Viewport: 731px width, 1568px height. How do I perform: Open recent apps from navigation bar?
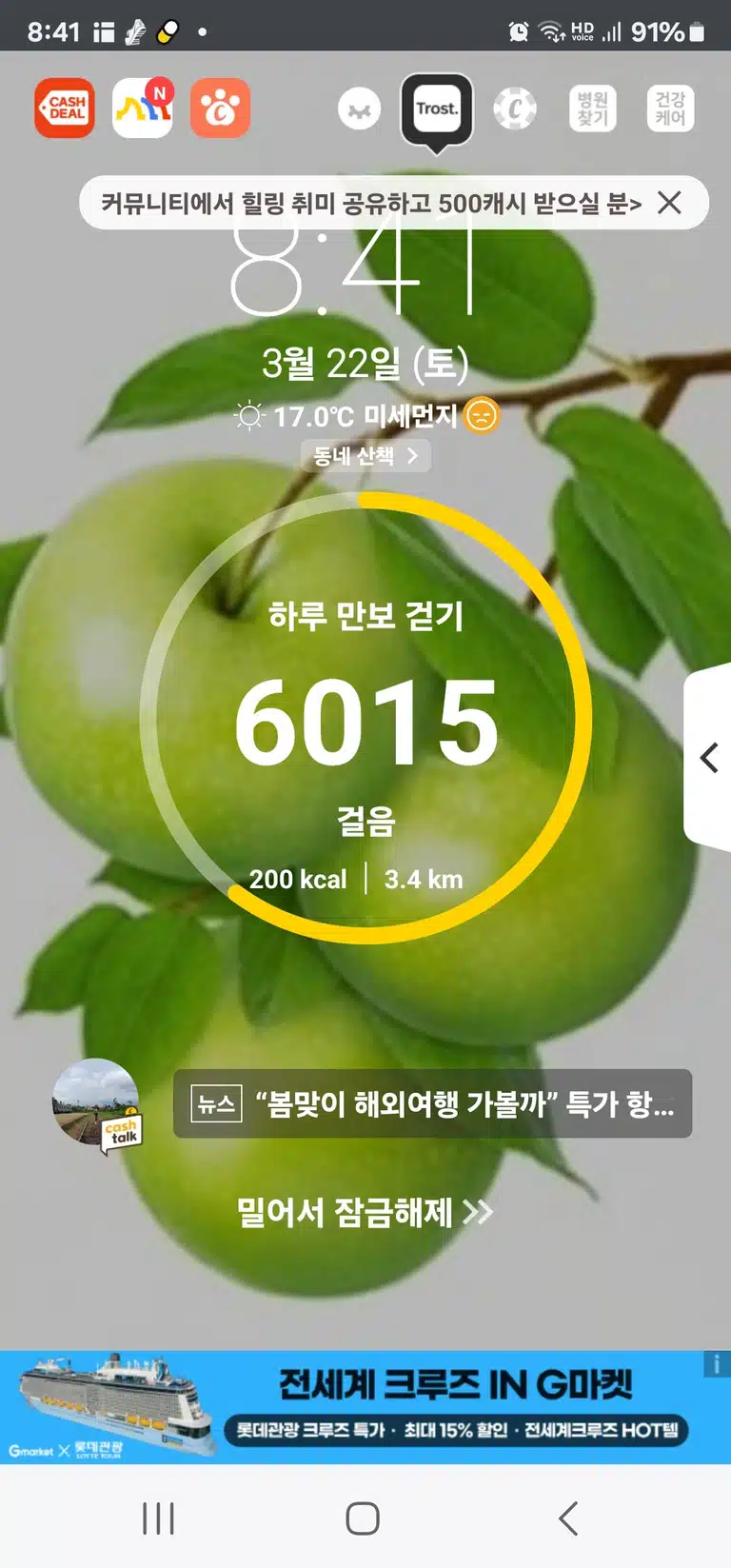point(158,1518)
